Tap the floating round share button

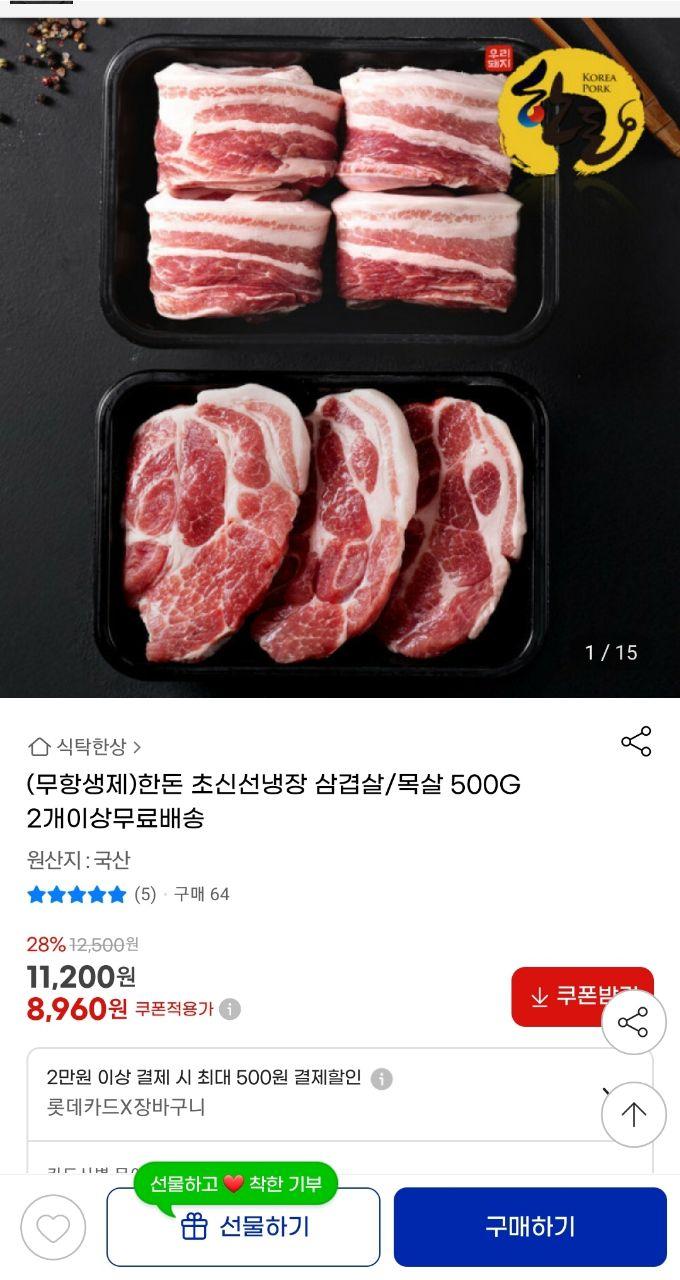[x=634, y=1022]
